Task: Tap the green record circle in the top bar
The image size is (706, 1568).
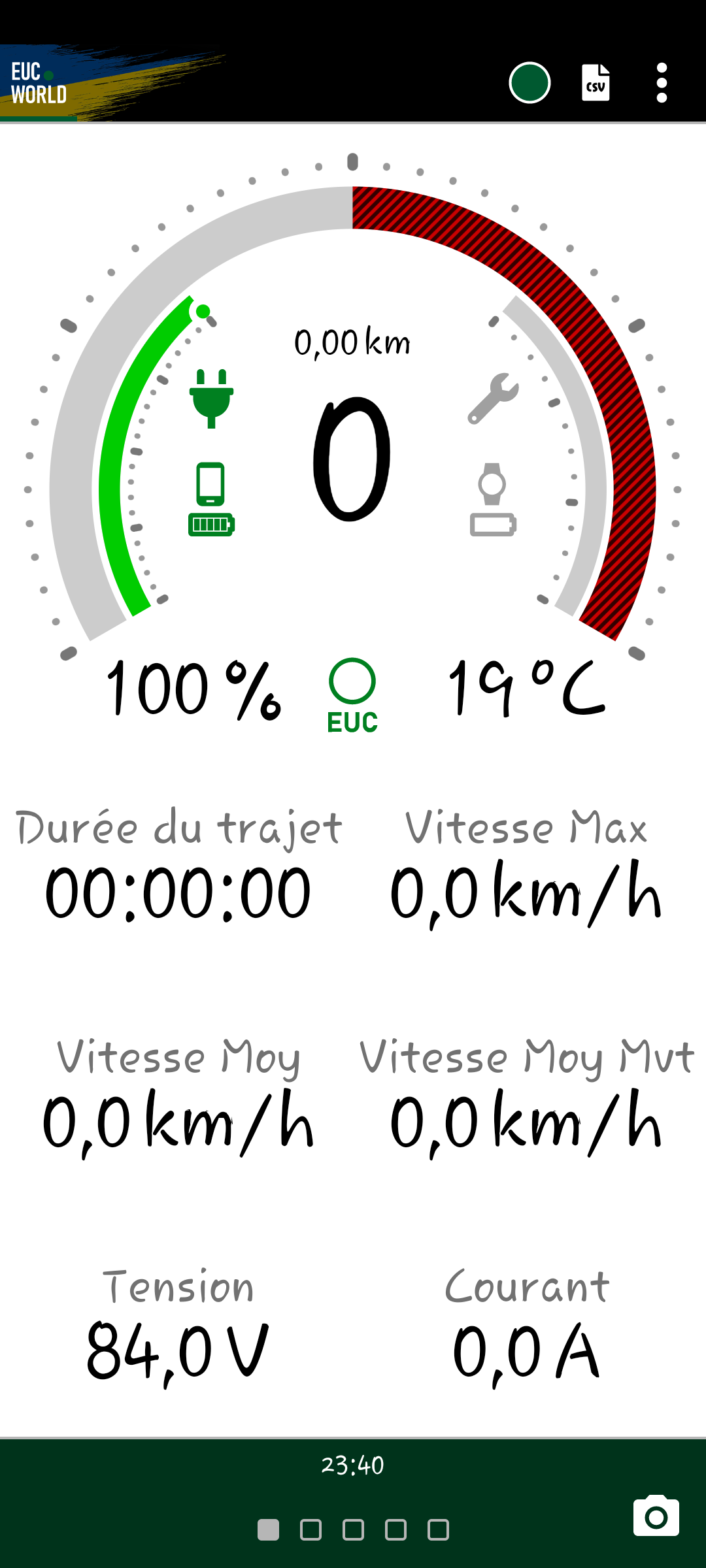Action: click(x=529, y=83)
